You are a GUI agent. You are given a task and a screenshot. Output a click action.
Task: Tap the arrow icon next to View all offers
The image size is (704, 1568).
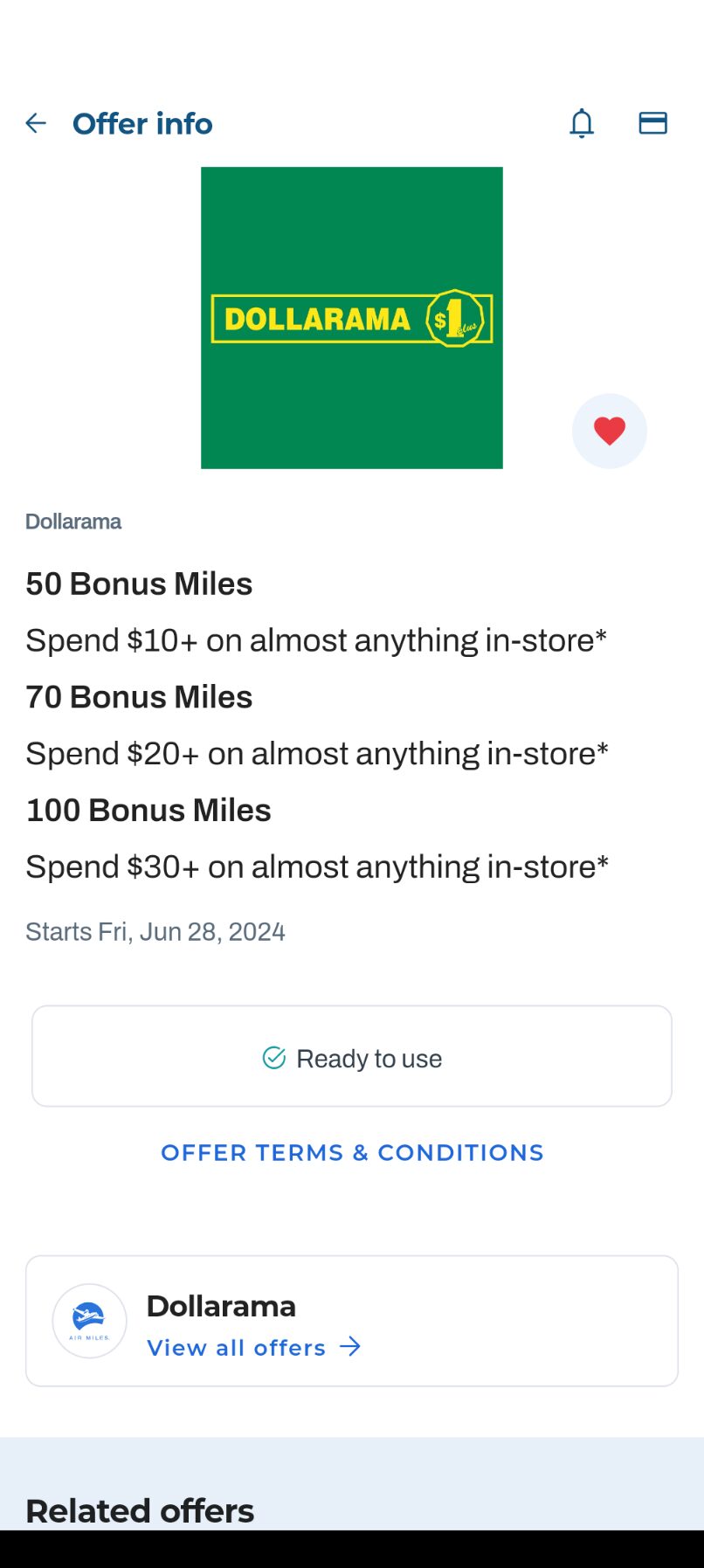point(349,1346)
